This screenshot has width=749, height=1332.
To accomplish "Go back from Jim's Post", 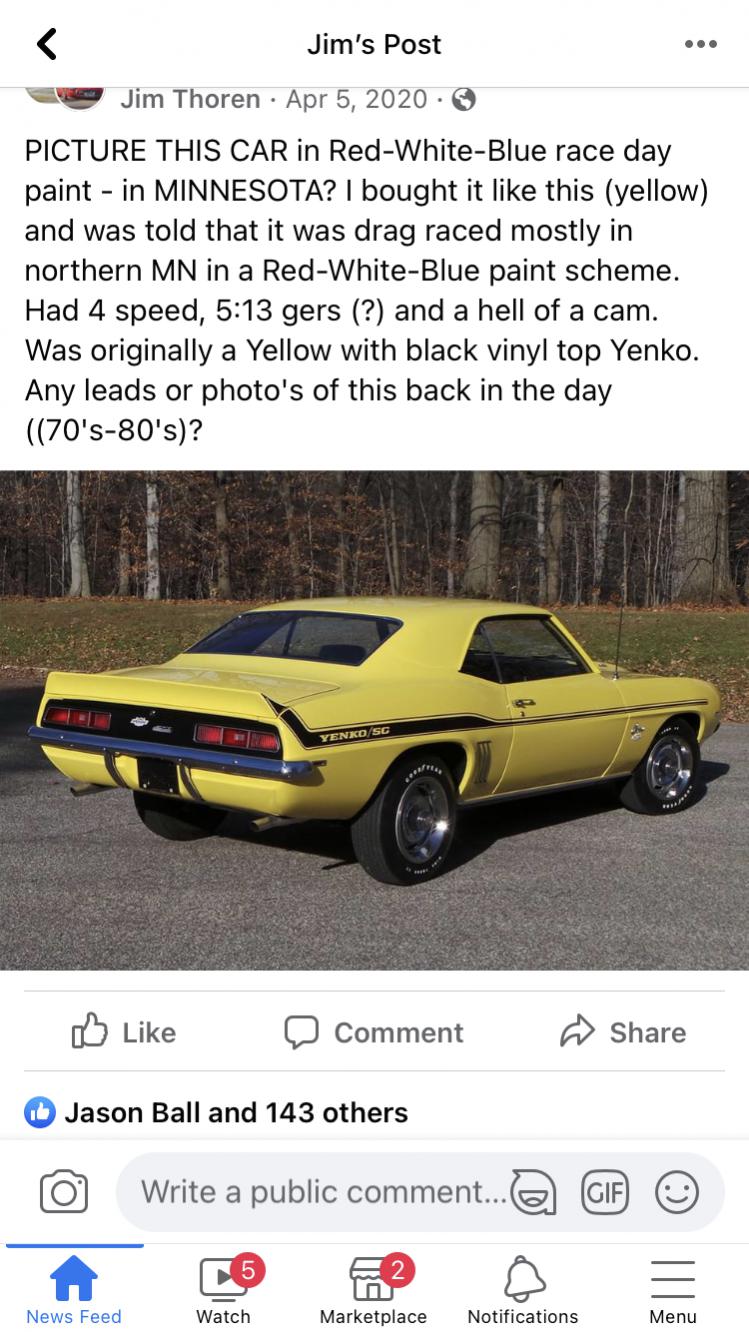I will 46,44.
